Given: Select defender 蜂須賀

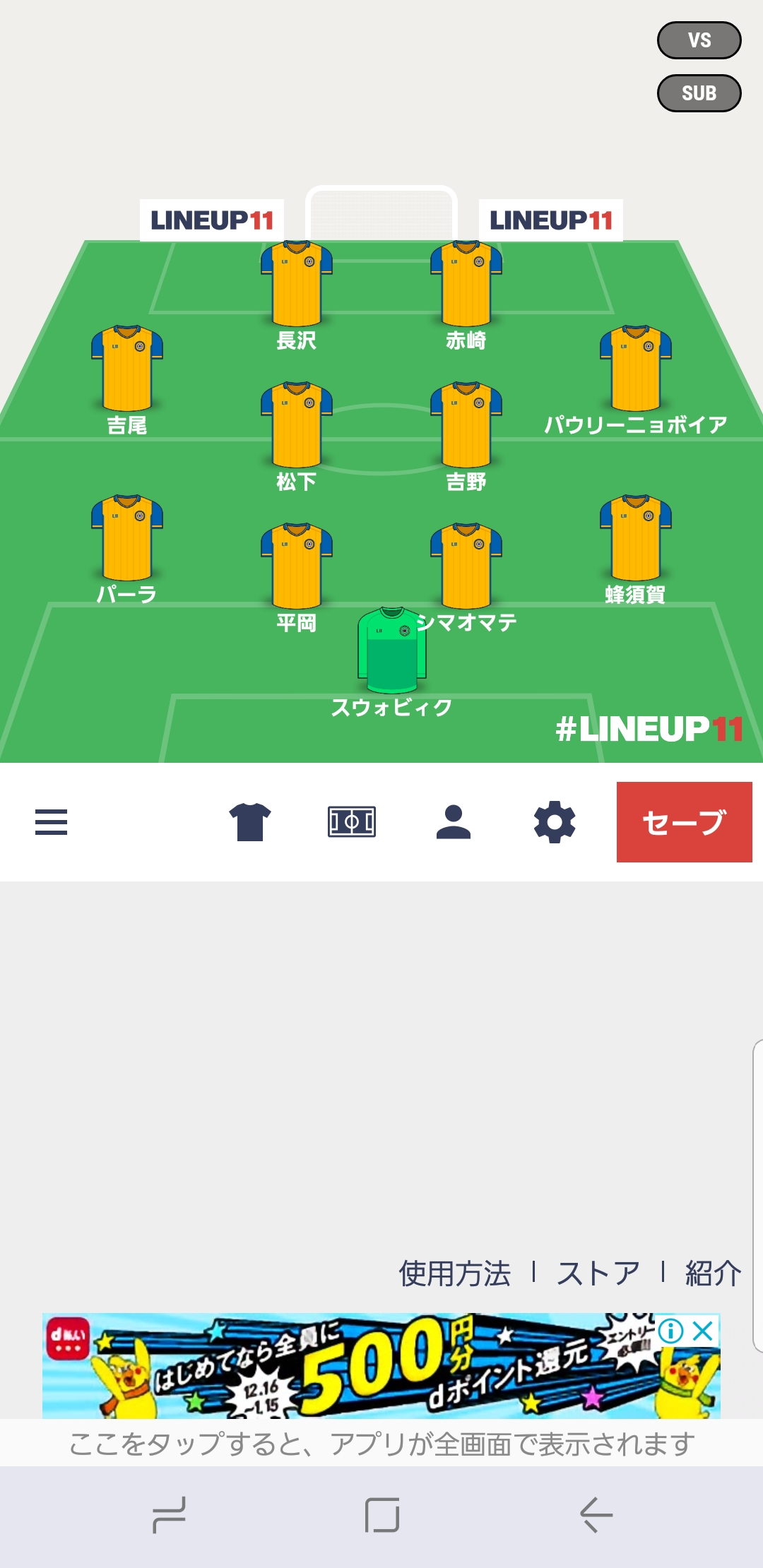Looking at the screenshot, I should pyautogui.click(x=635, y=538).
